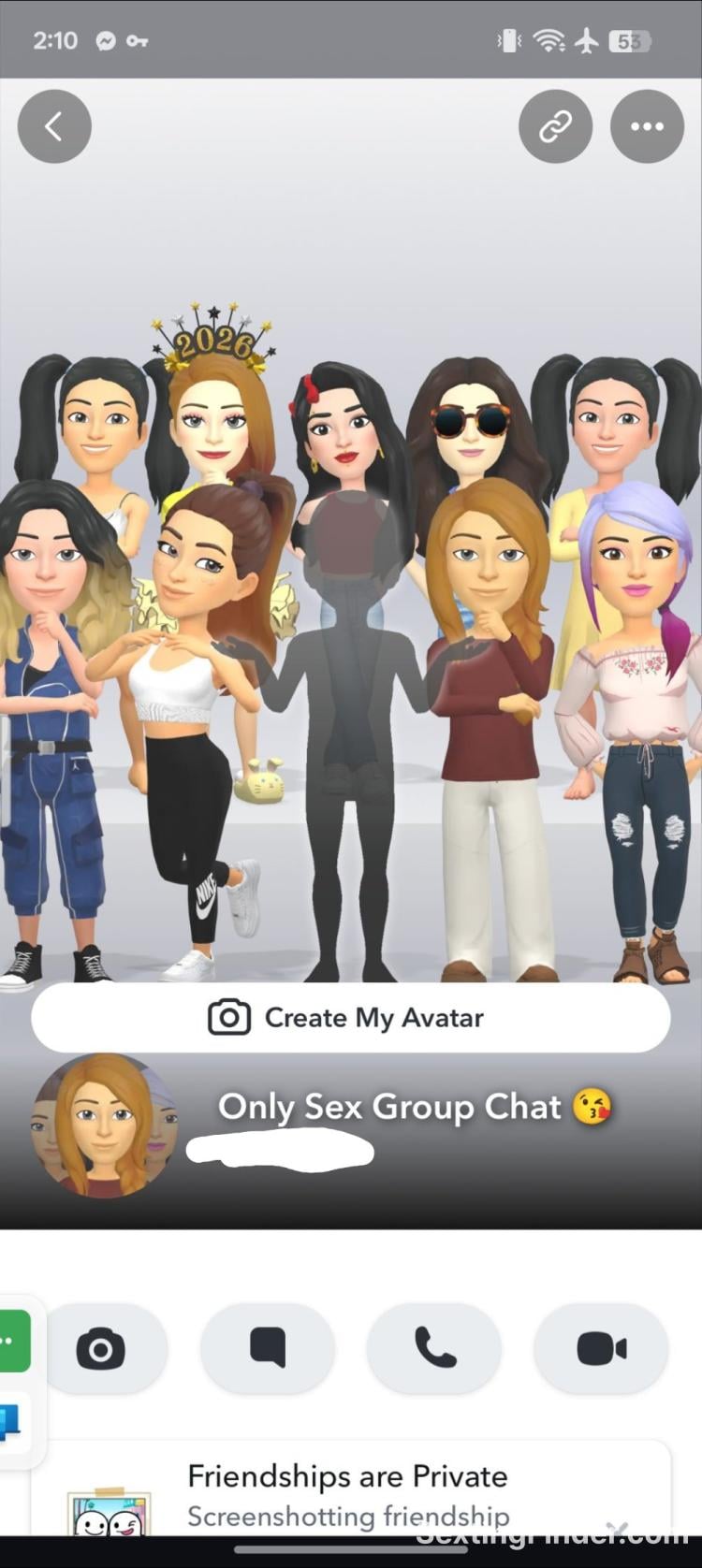Open the three-dot overflow menu

[647, 126]
